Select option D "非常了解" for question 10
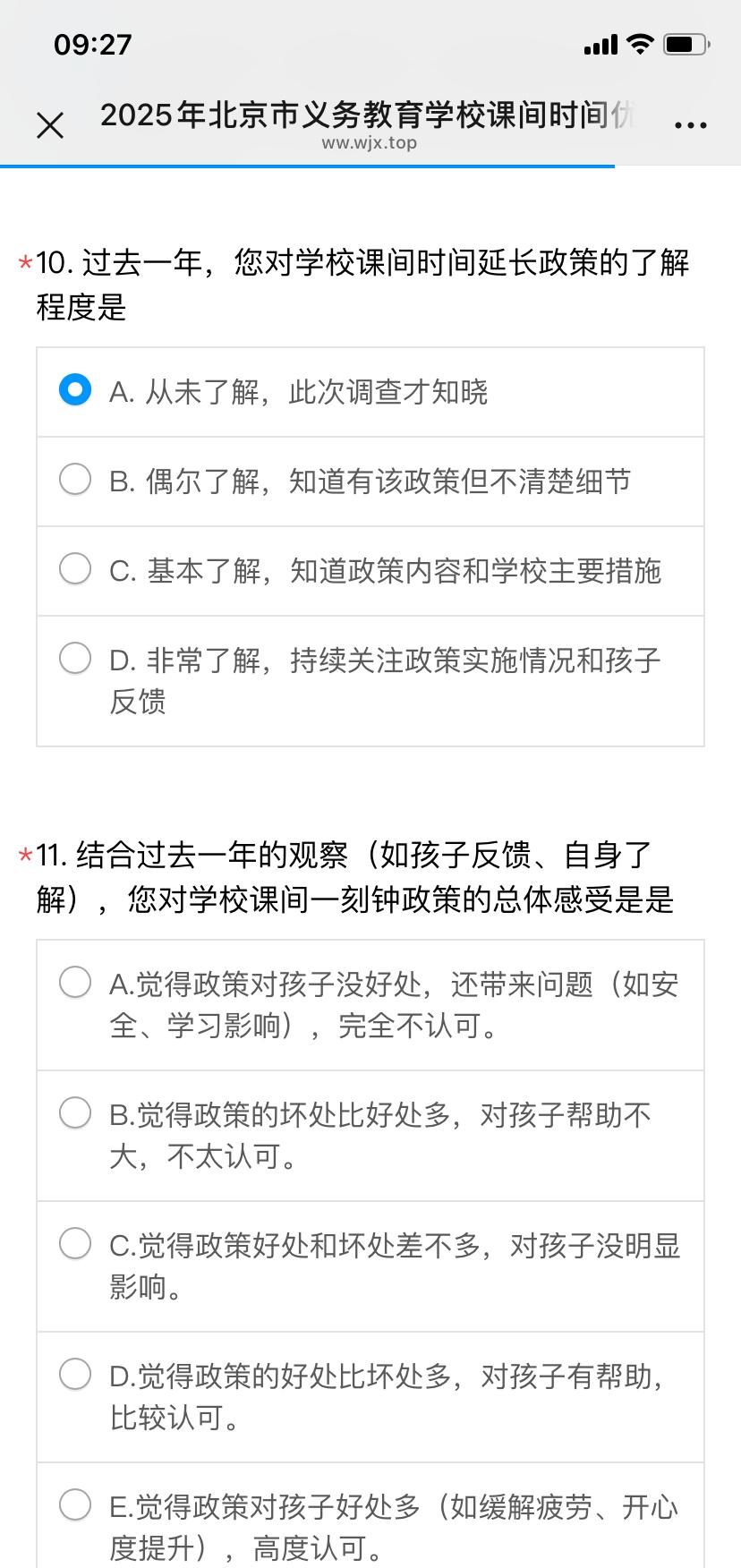Image resolution: width=741 pixels, height=1568 pixels. tap(75, 659)
